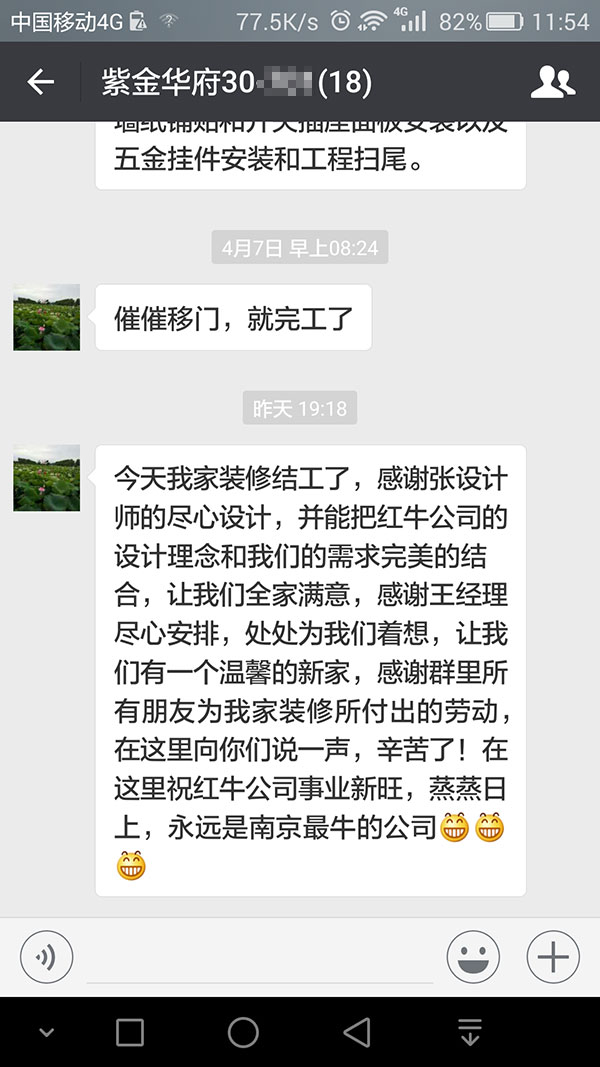Open the emoji picker
The height and width of the screenshot is (1067, 600).
473,957
